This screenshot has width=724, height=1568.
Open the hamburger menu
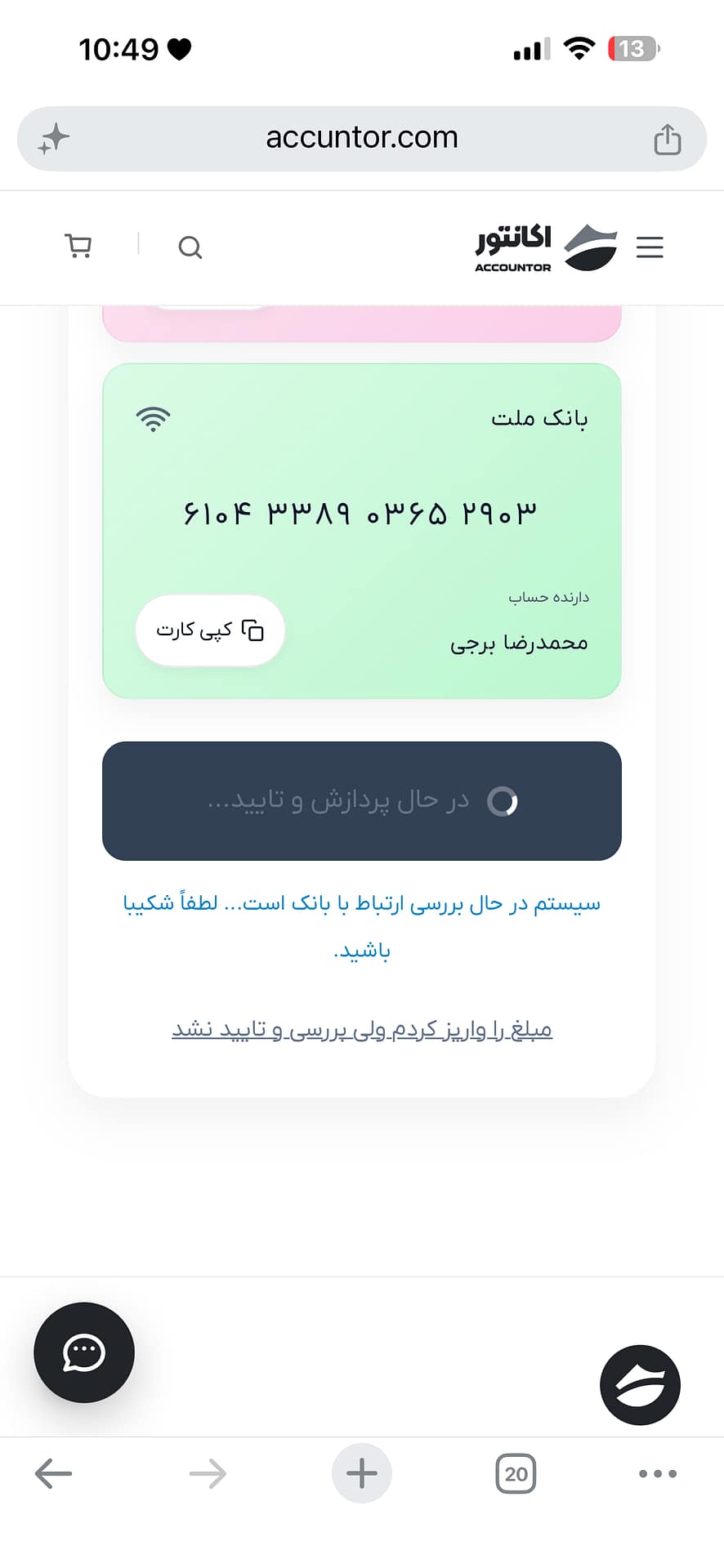pos(650,247)
